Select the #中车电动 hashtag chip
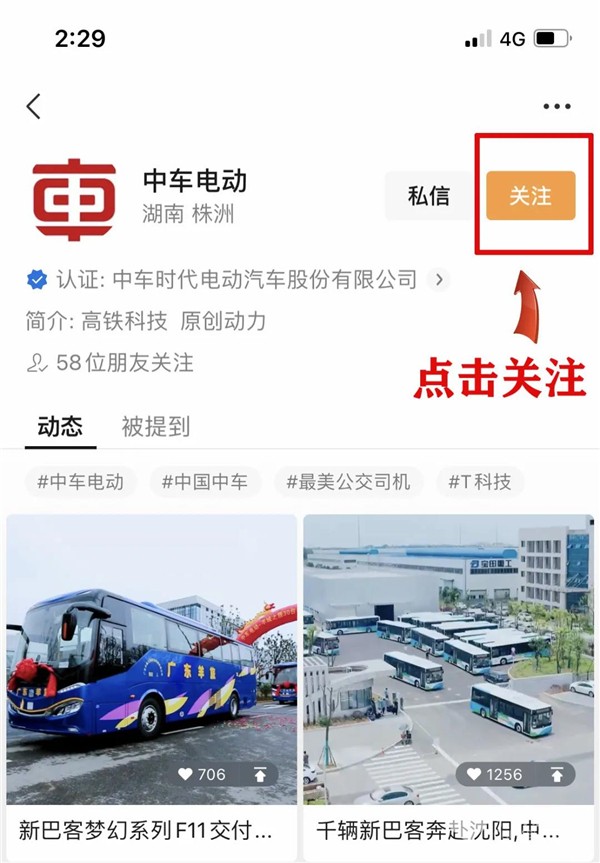The image size is (600, 863). pyautogui.click(x=81, y=482)
